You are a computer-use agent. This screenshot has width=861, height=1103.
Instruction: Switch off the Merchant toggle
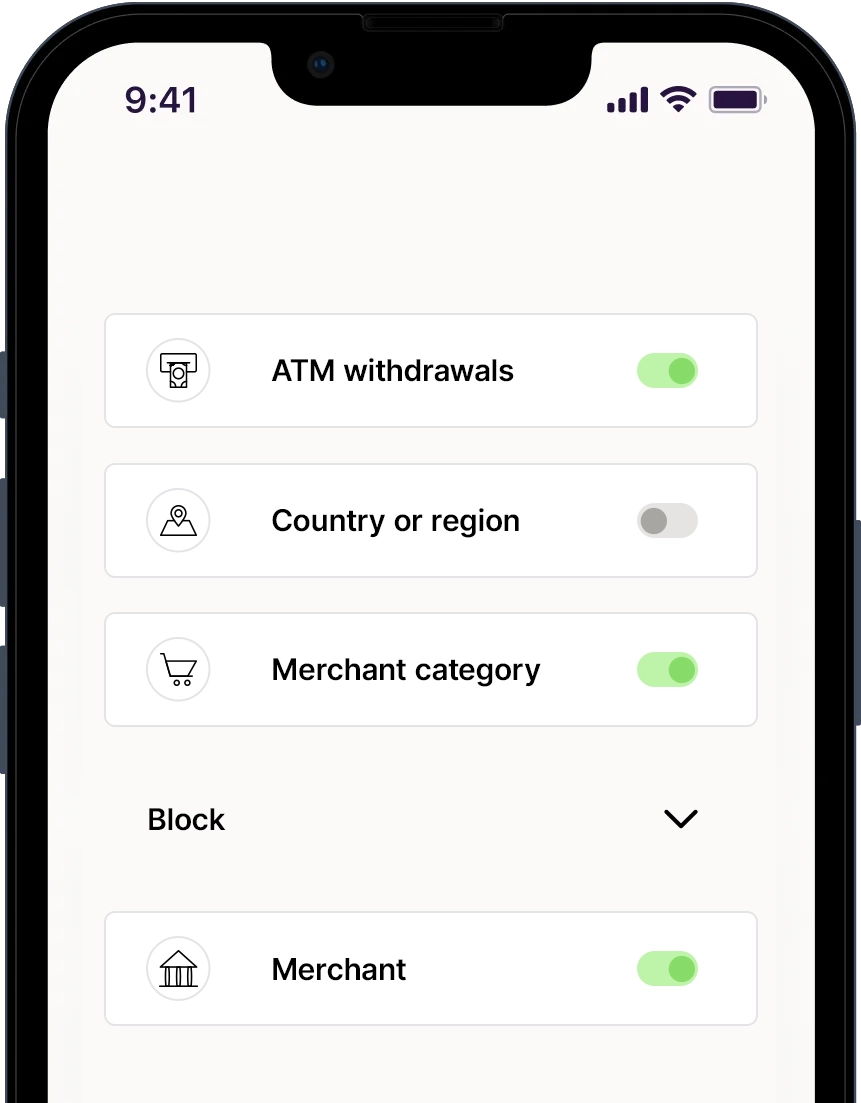[x=667, y=969]
